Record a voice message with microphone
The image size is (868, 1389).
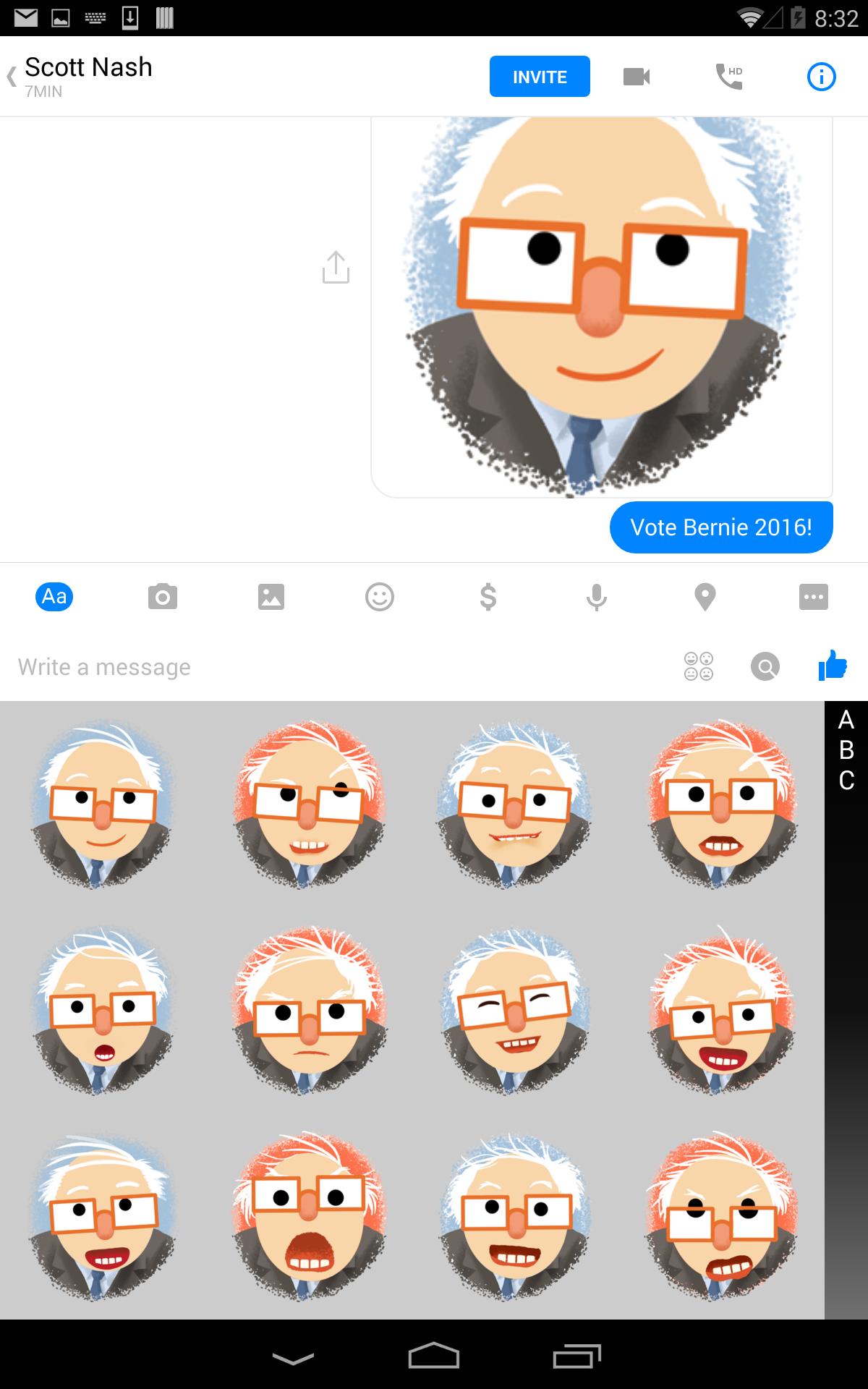pos(597,598)
